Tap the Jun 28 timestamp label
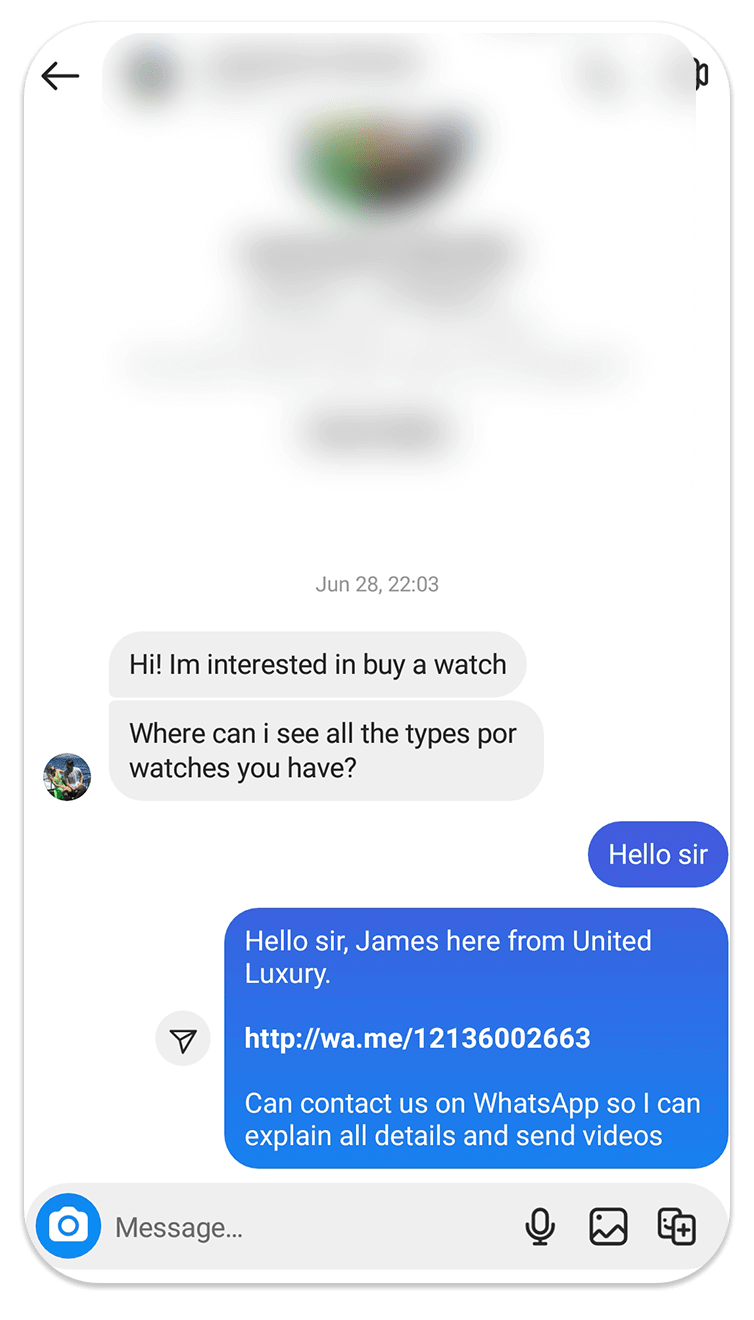 click(x=377, y=584)
